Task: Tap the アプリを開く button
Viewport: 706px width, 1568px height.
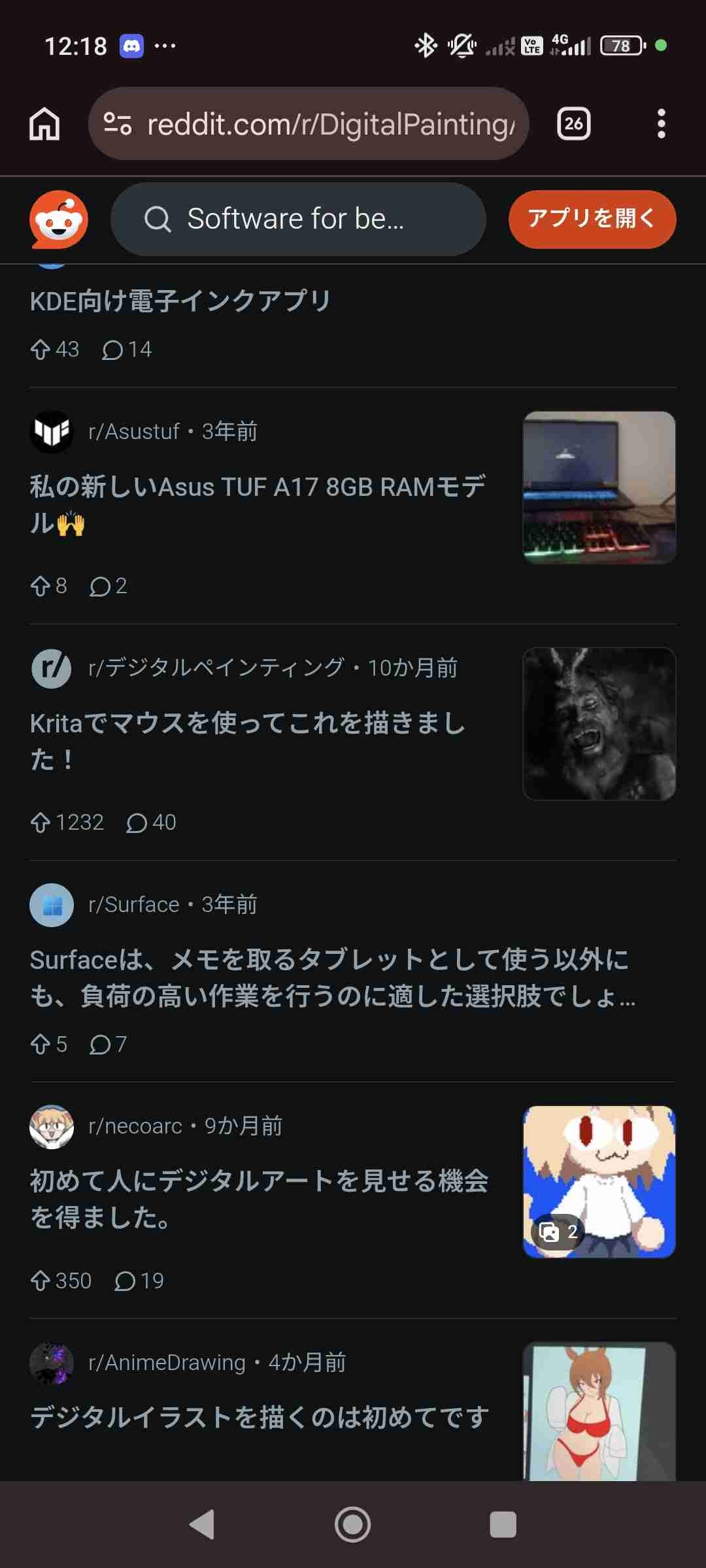Action: click(592, 220)
